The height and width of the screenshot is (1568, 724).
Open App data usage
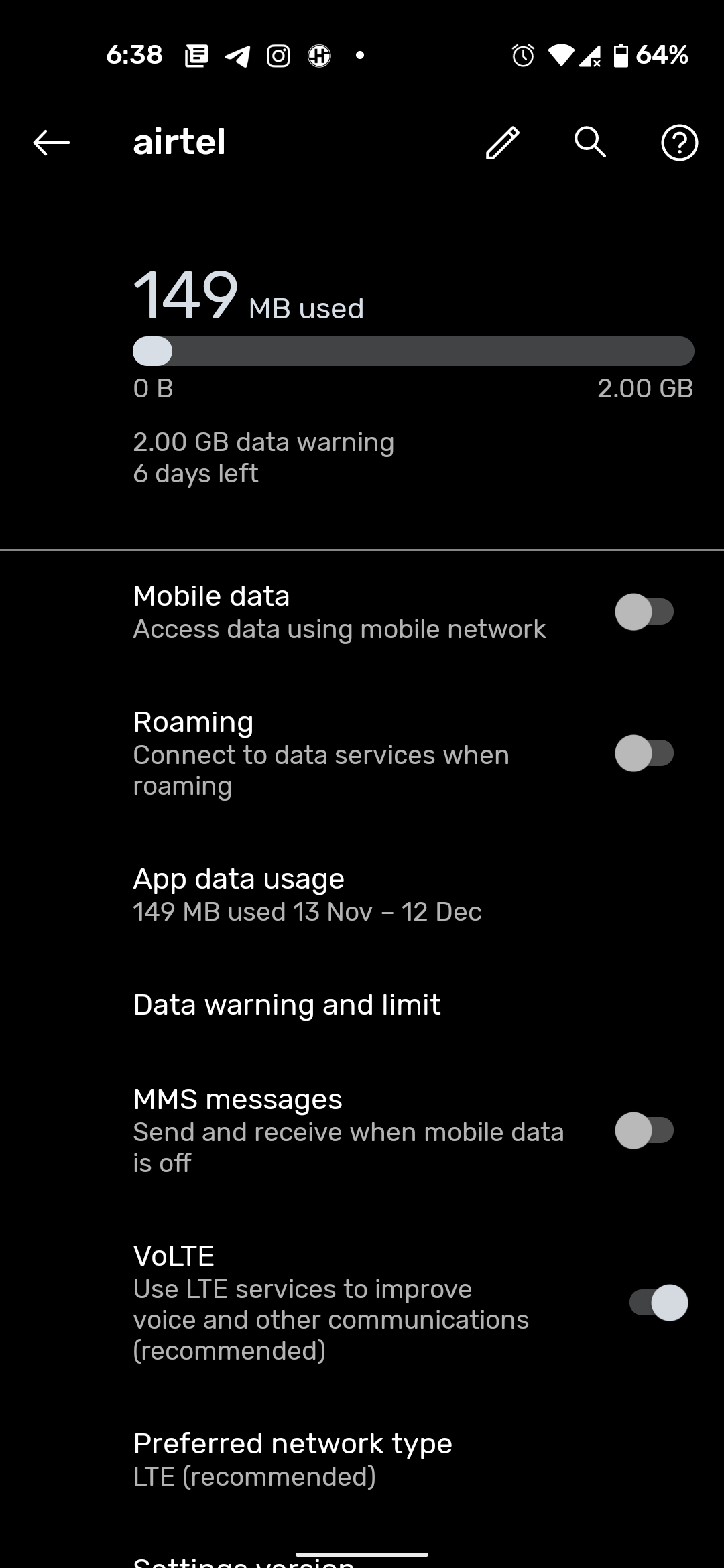pyautogui.click(x=307, y=895)
